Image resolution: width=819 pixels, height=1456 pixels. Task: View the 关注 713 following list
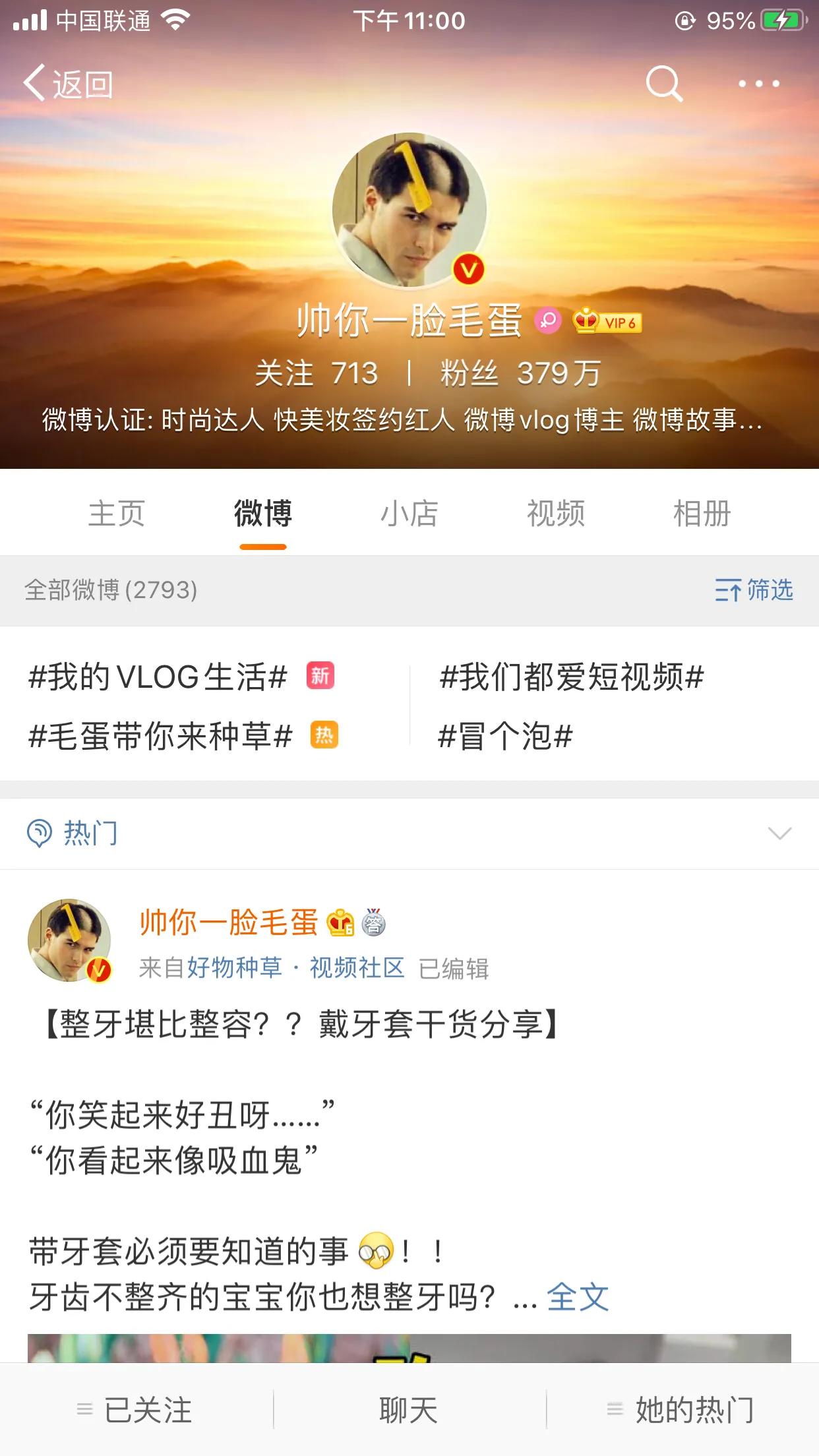pos(317,373)
